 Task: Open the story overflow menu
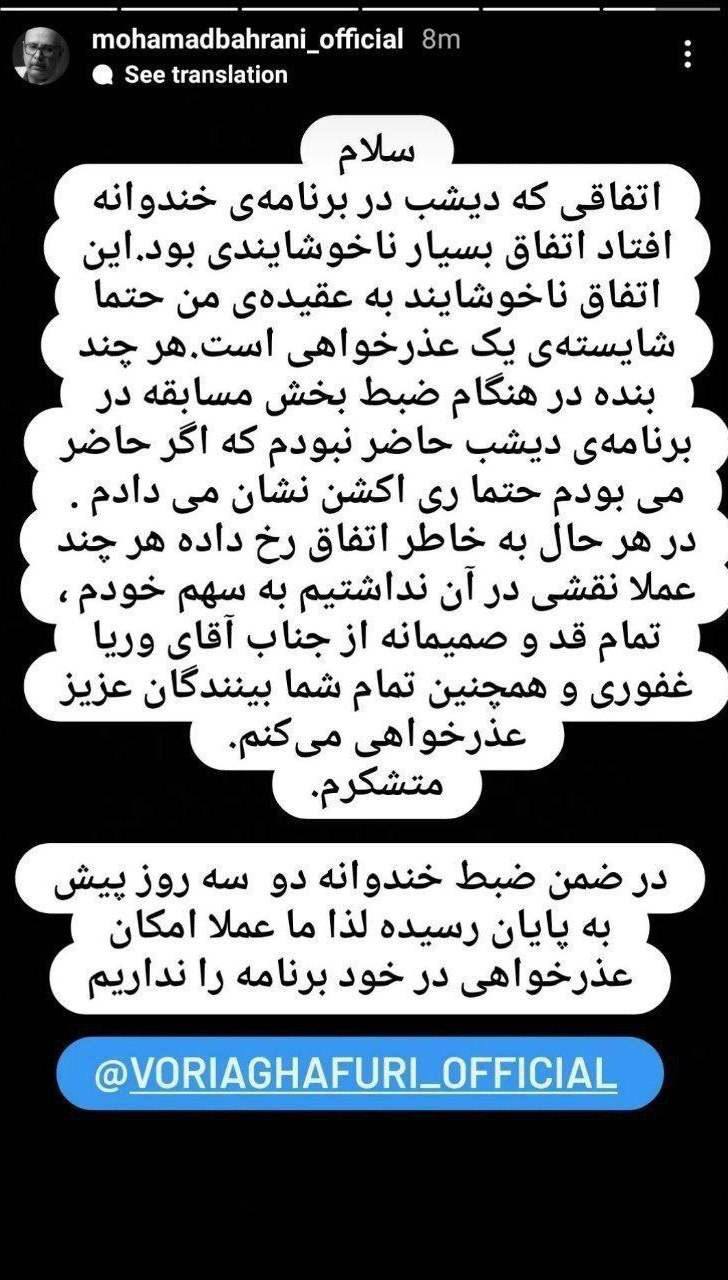[x=689, y=54]
